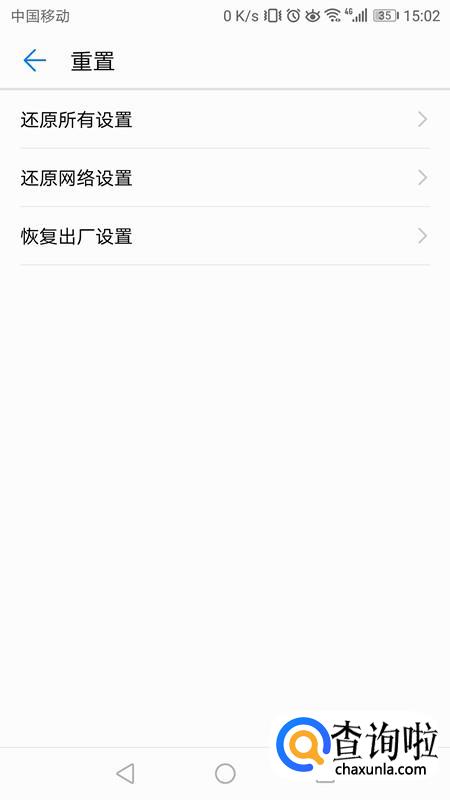This screenshot has width=450, height=800.
Task: Open 还原网络设置
Action: (x=225, y=178)
